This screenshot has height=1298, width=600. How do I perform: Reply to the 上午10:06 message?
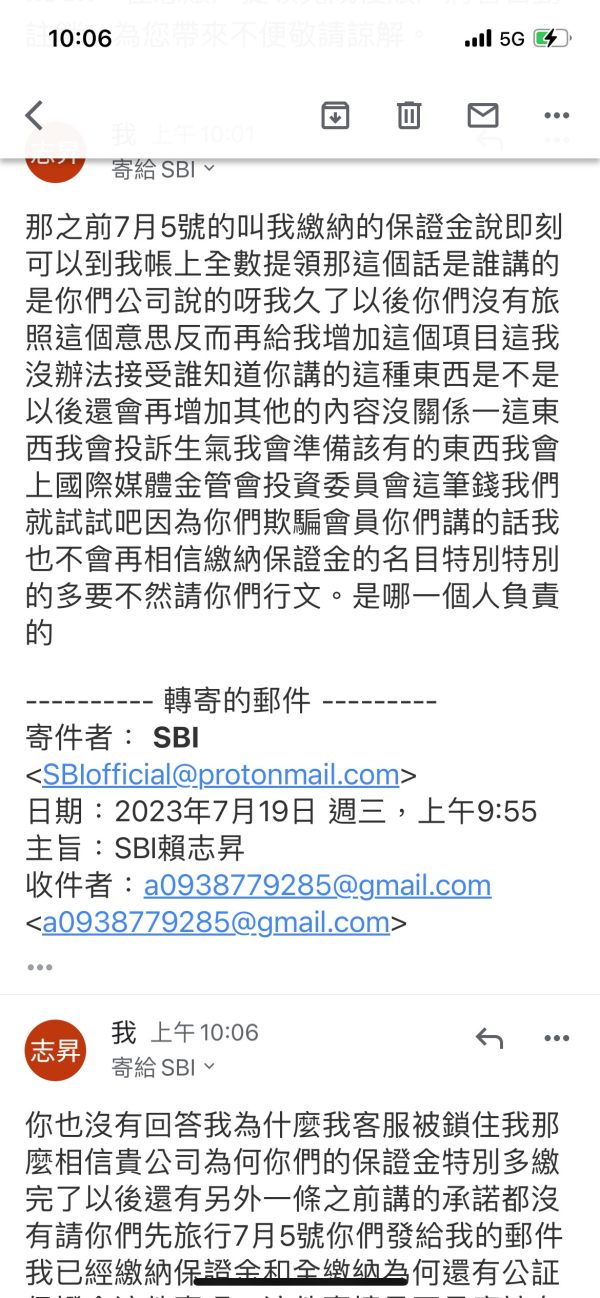[x=489, y=1039]
